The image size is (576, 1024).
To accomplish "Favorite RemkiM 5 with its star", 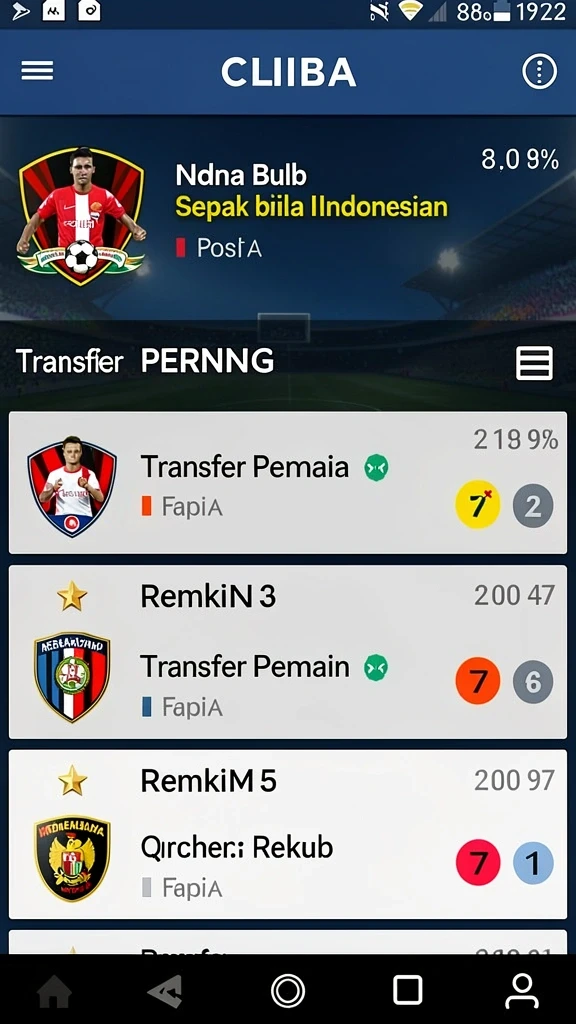I will tap(72, 780).
